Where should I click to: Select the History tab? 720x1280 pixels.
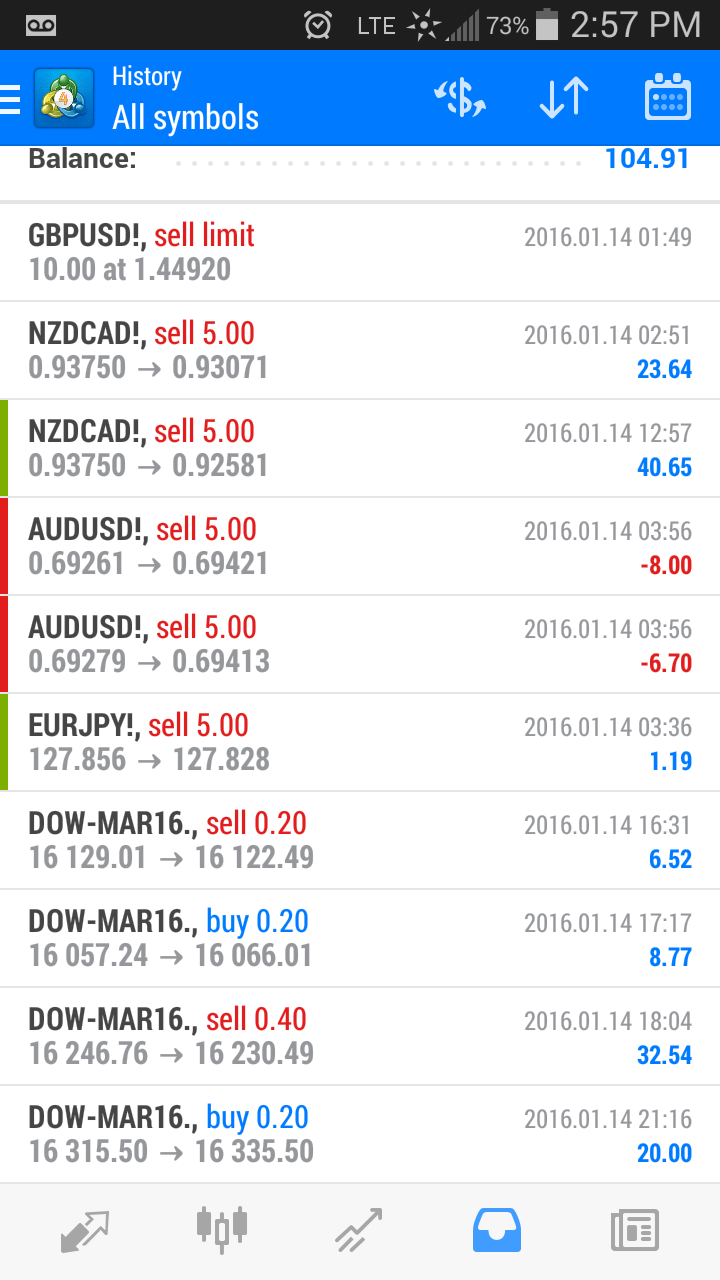tap(497, 1230)
